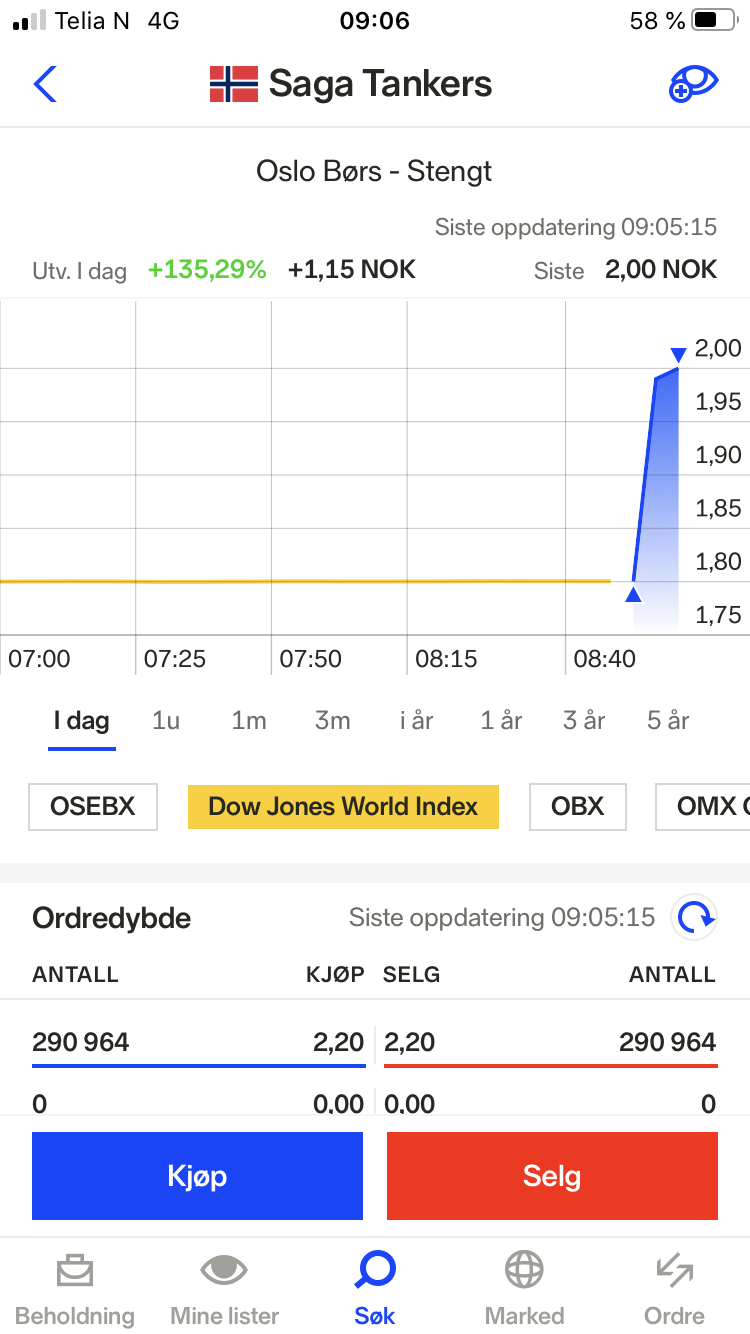This screenshot has width=750, height=1334.
Task: Switch chart to 1m range
Action: [249, 720]
